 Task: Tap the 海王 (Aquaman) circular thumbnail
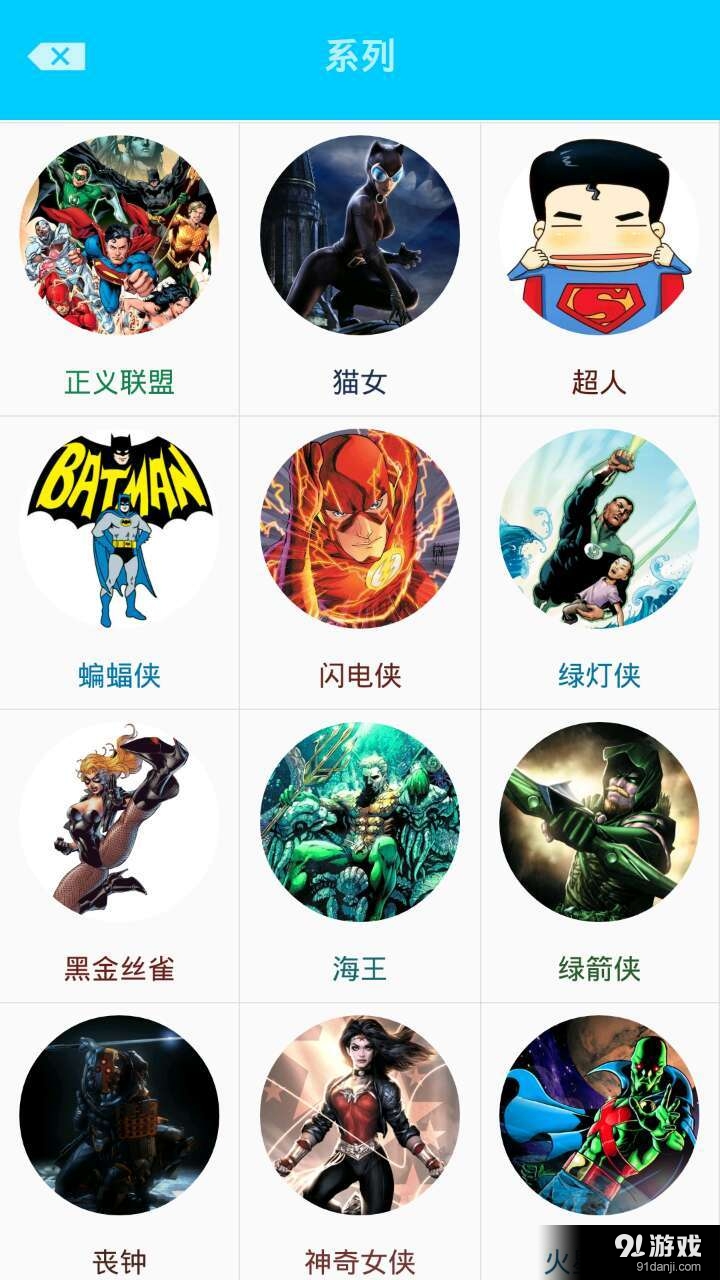tap(358, 820)
